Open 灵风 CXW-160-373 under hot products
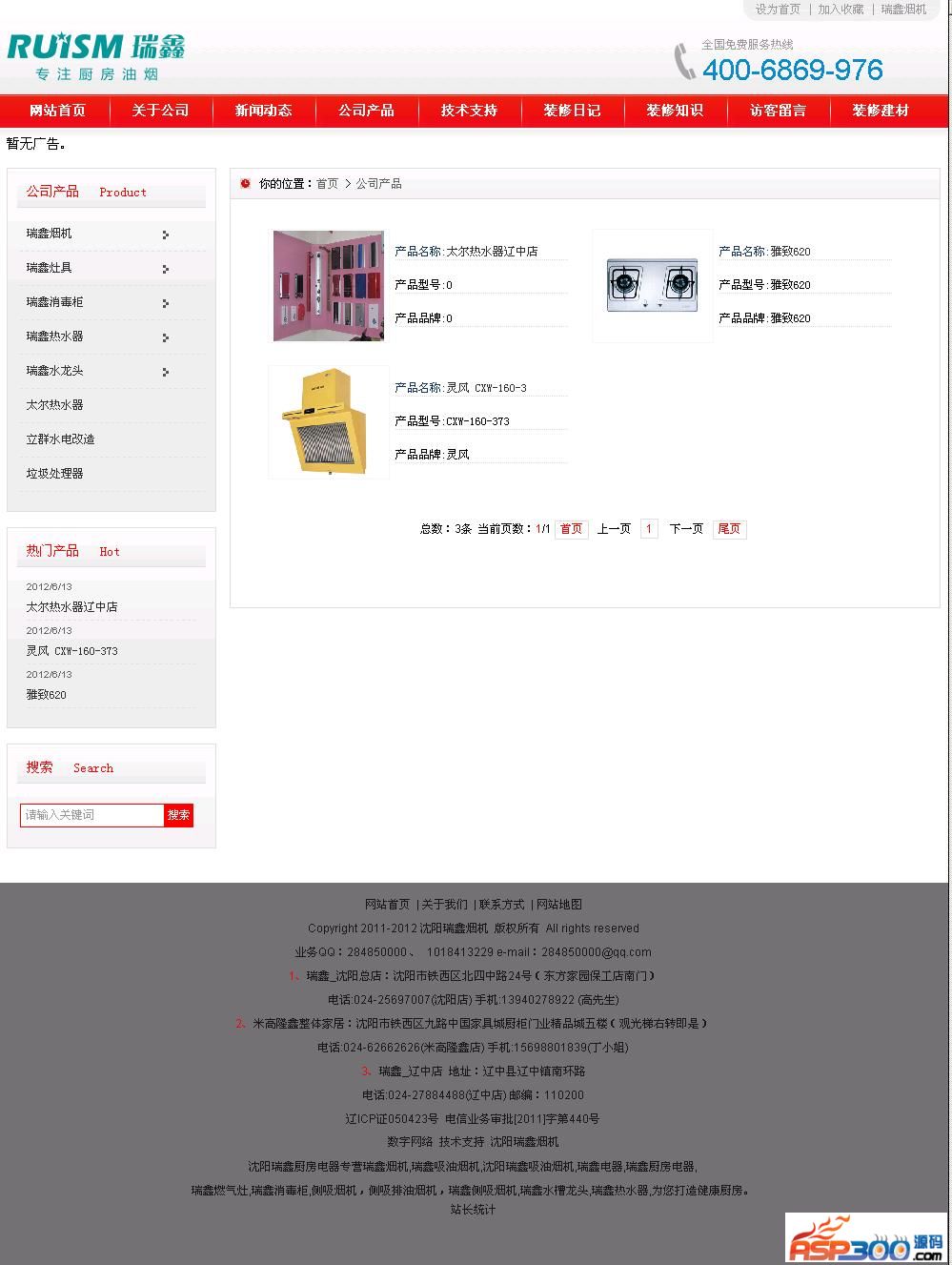Image resolution: width=952 pixels, height=1265 pixels. point(72,651)
